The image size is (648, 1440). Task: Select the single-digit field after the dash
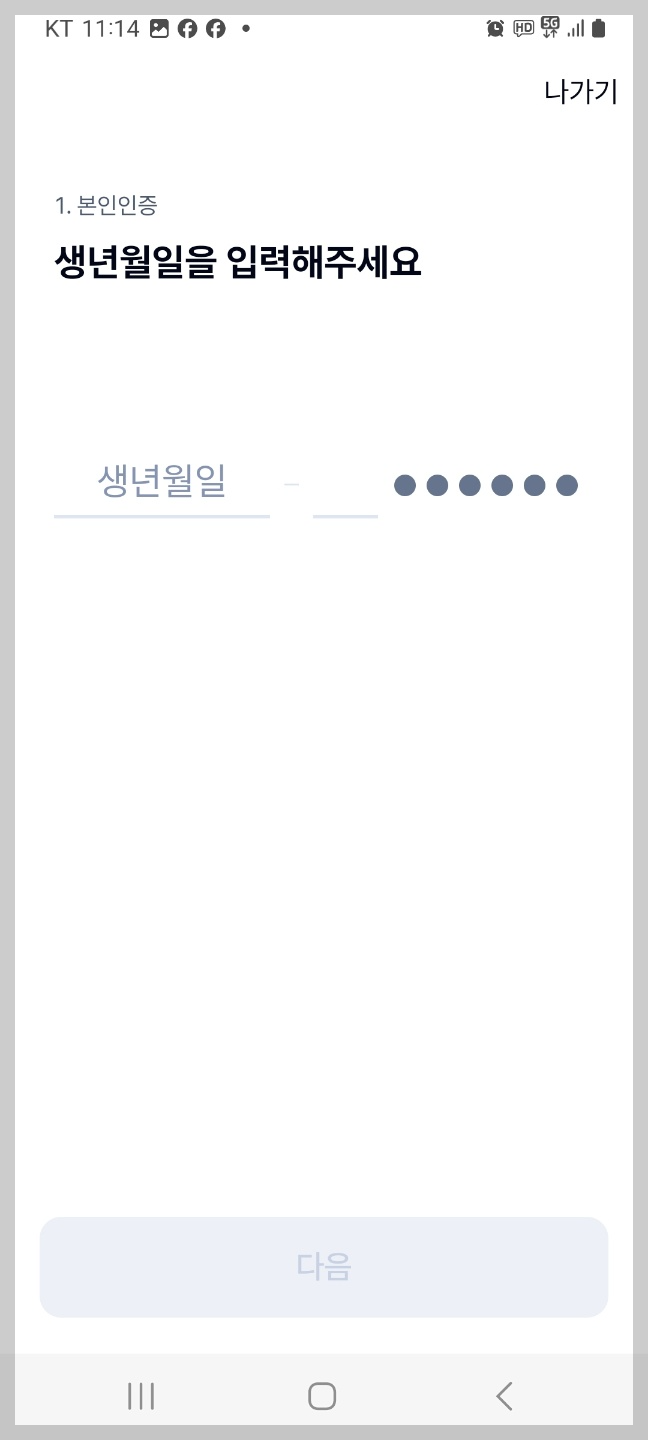point(345,486)
